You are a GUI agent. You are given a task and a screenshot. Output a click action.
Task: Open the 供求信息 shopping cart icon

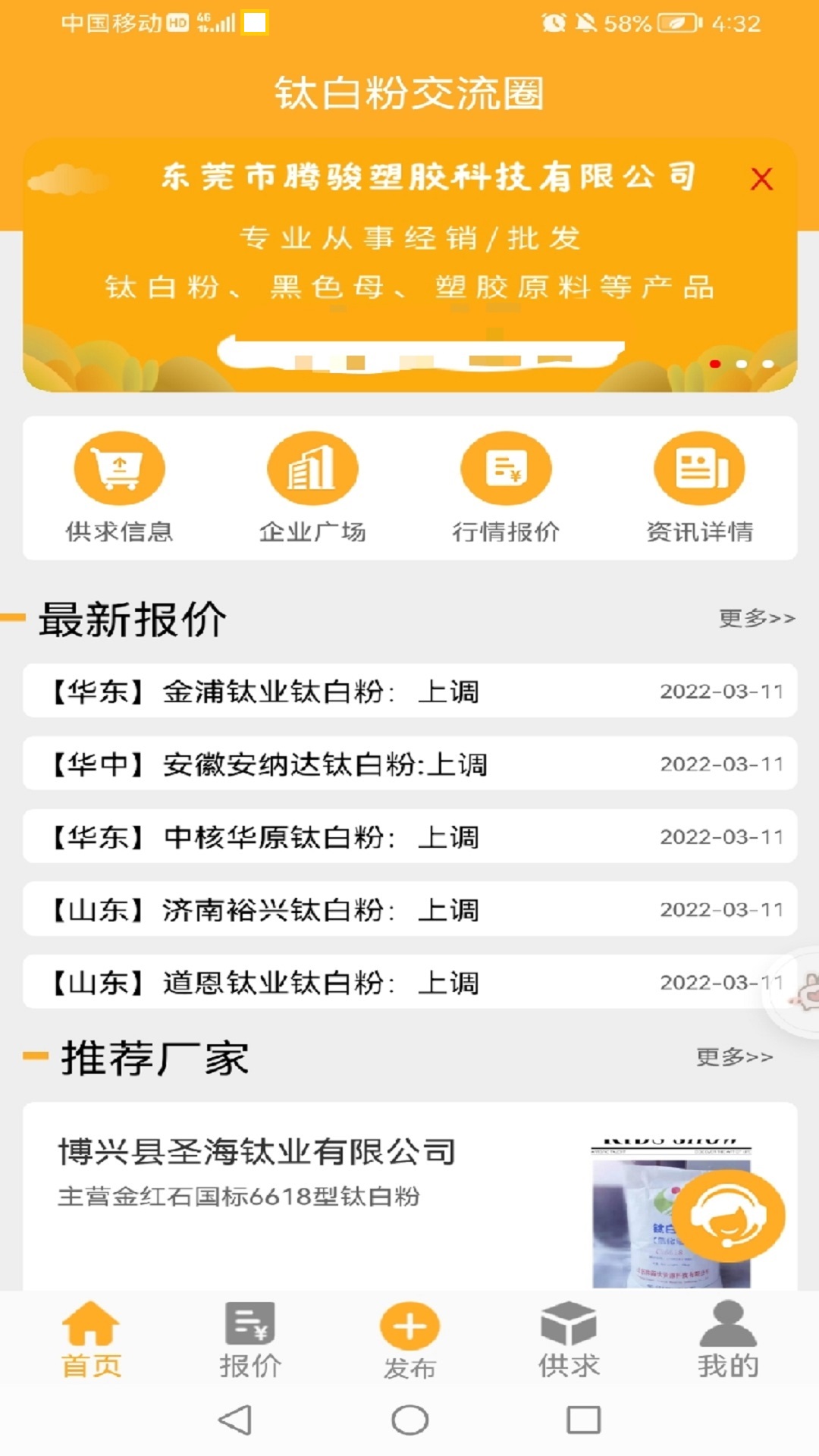[119, 469]
